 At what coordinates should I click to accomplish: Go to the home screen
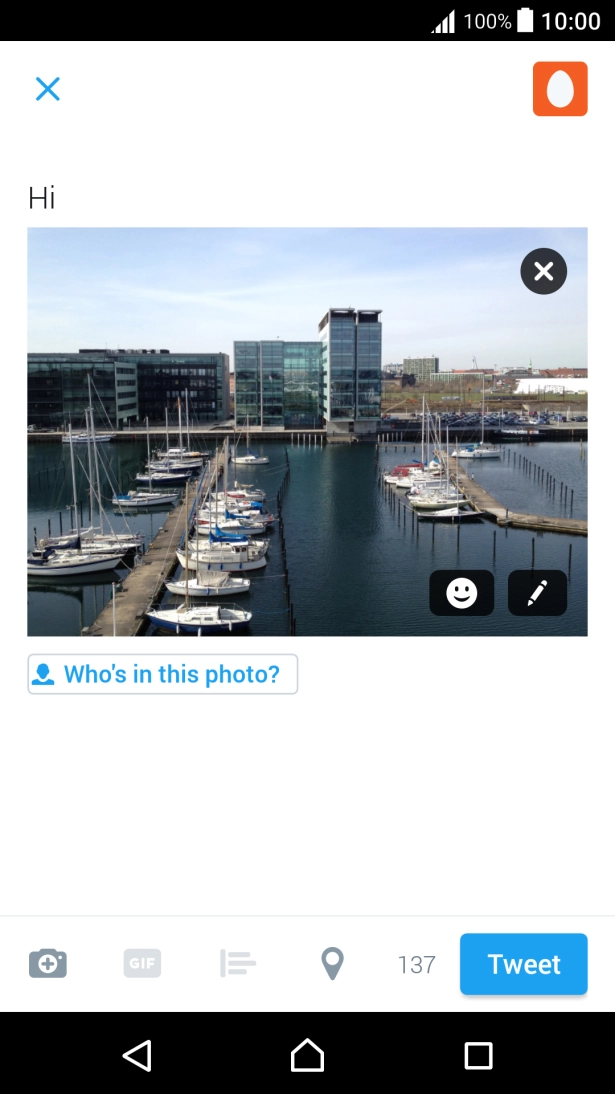click(x=307, y=1055)
